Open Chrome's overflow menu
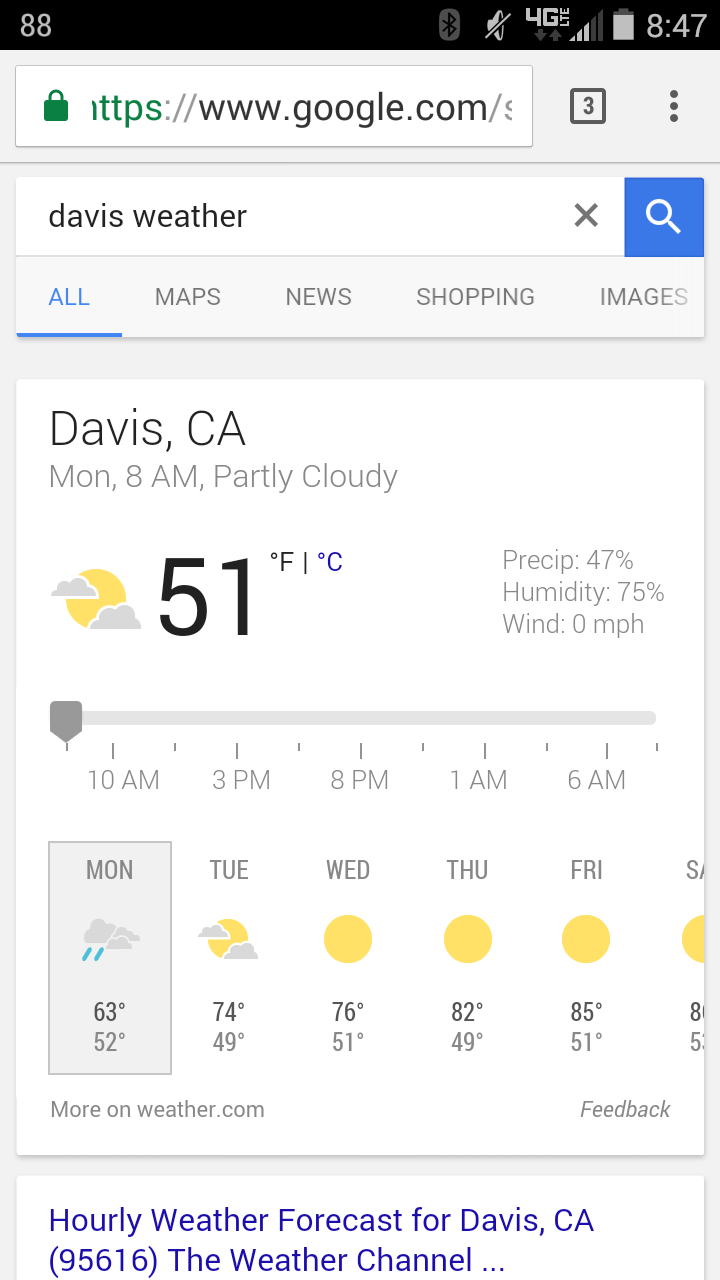Viewport: 720px width, 1280px height. point(674,106)
